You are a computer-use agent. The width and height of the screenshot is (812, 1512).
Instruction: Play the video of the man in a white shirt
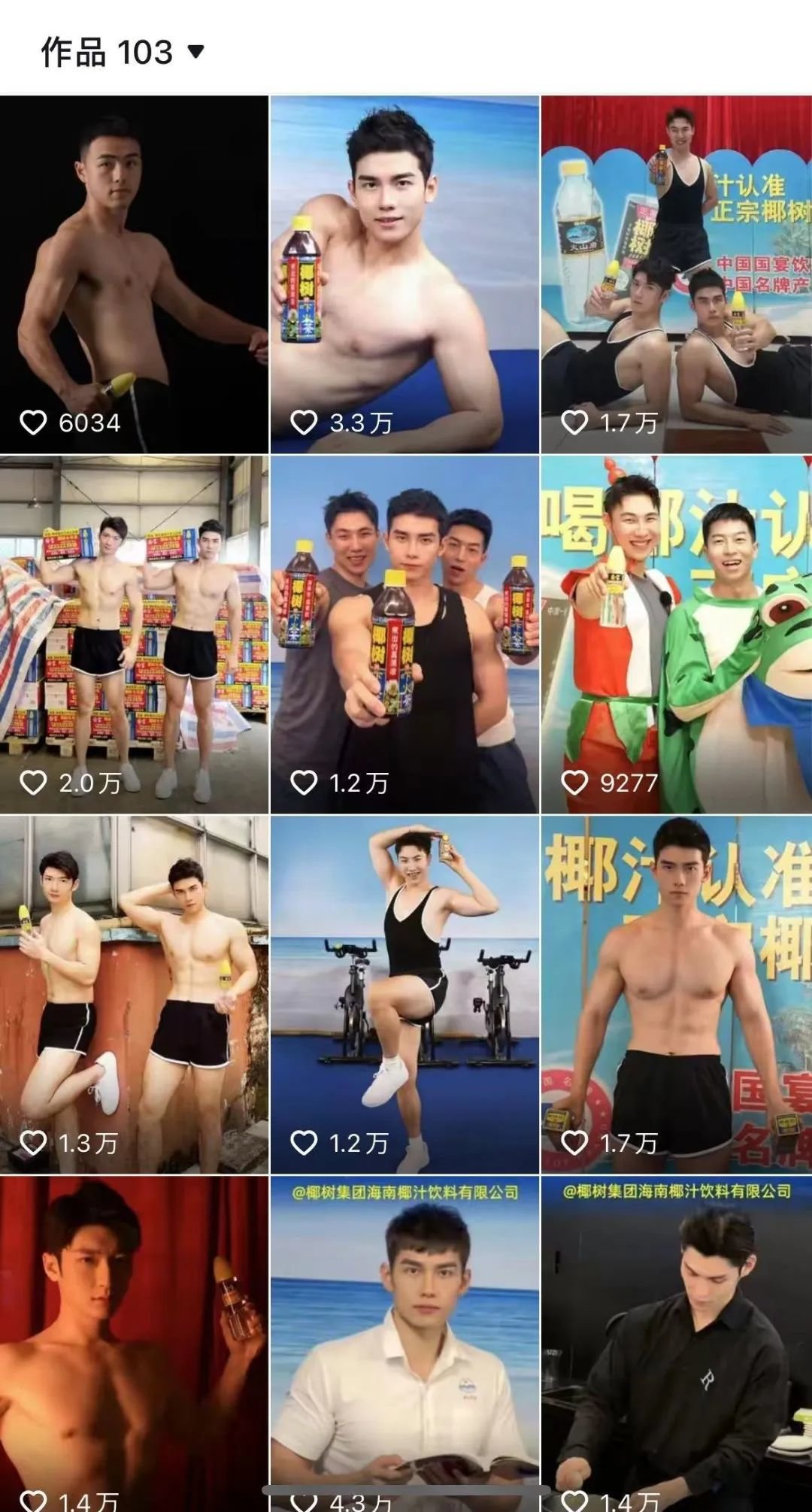(x=404, y=1342)
